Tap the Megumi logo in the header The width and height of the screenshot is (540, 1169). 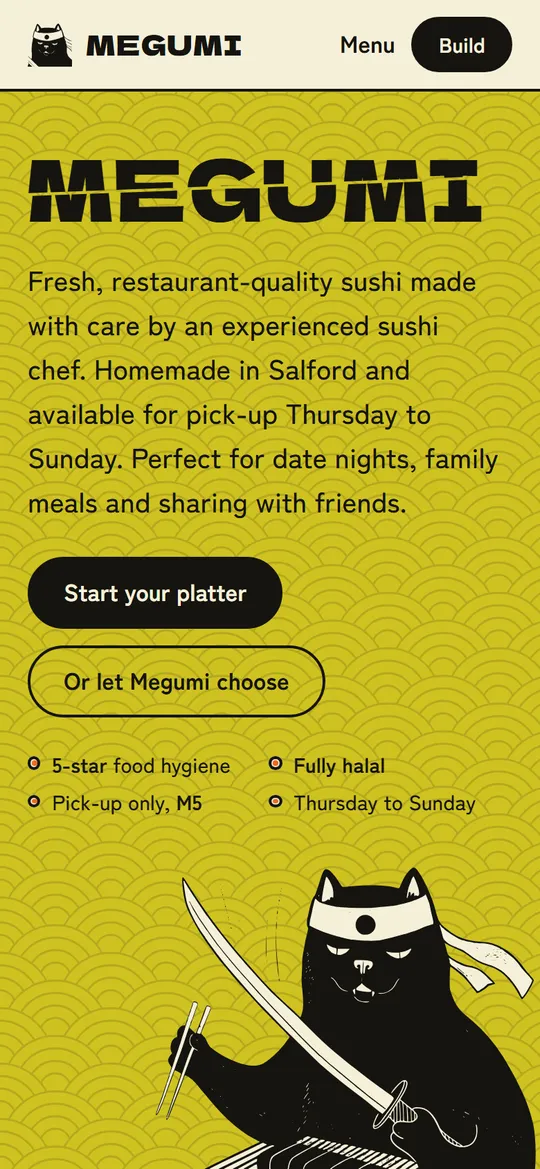pos(135,45)
